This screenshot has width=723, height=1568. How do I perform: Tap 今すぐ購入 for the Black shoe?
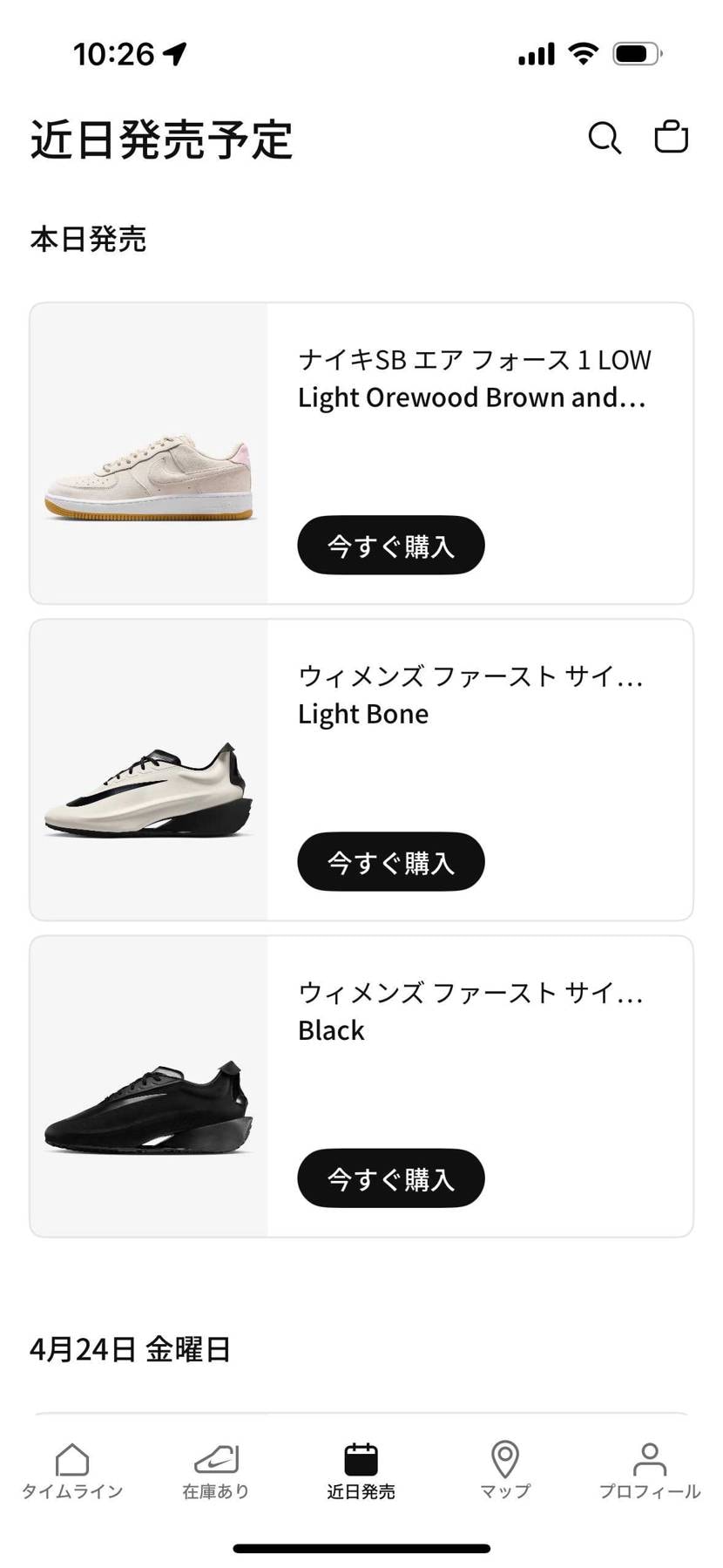(390, 1178)
